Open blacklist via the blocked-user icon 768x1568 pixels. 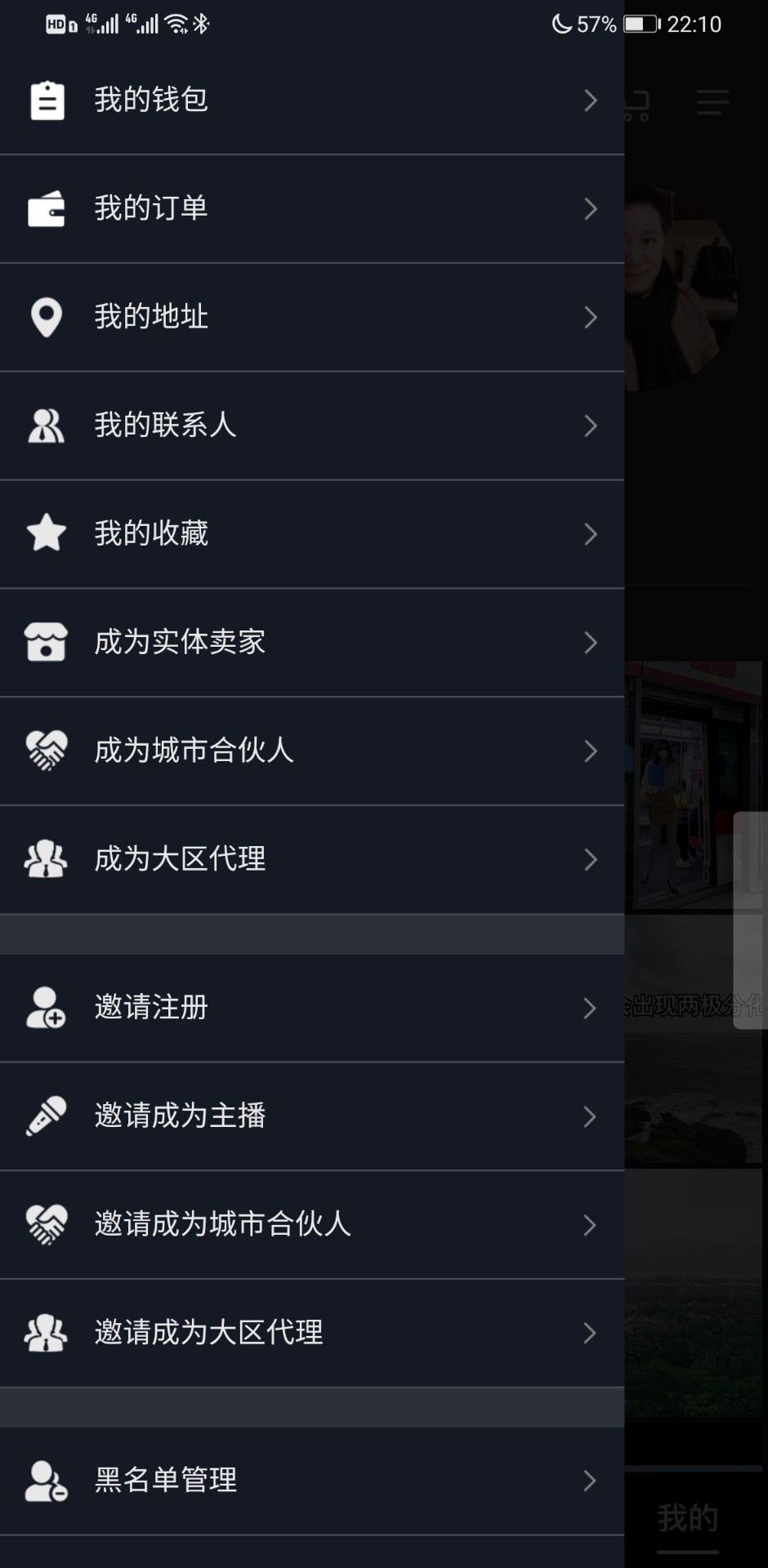(x=47, y=1480)
